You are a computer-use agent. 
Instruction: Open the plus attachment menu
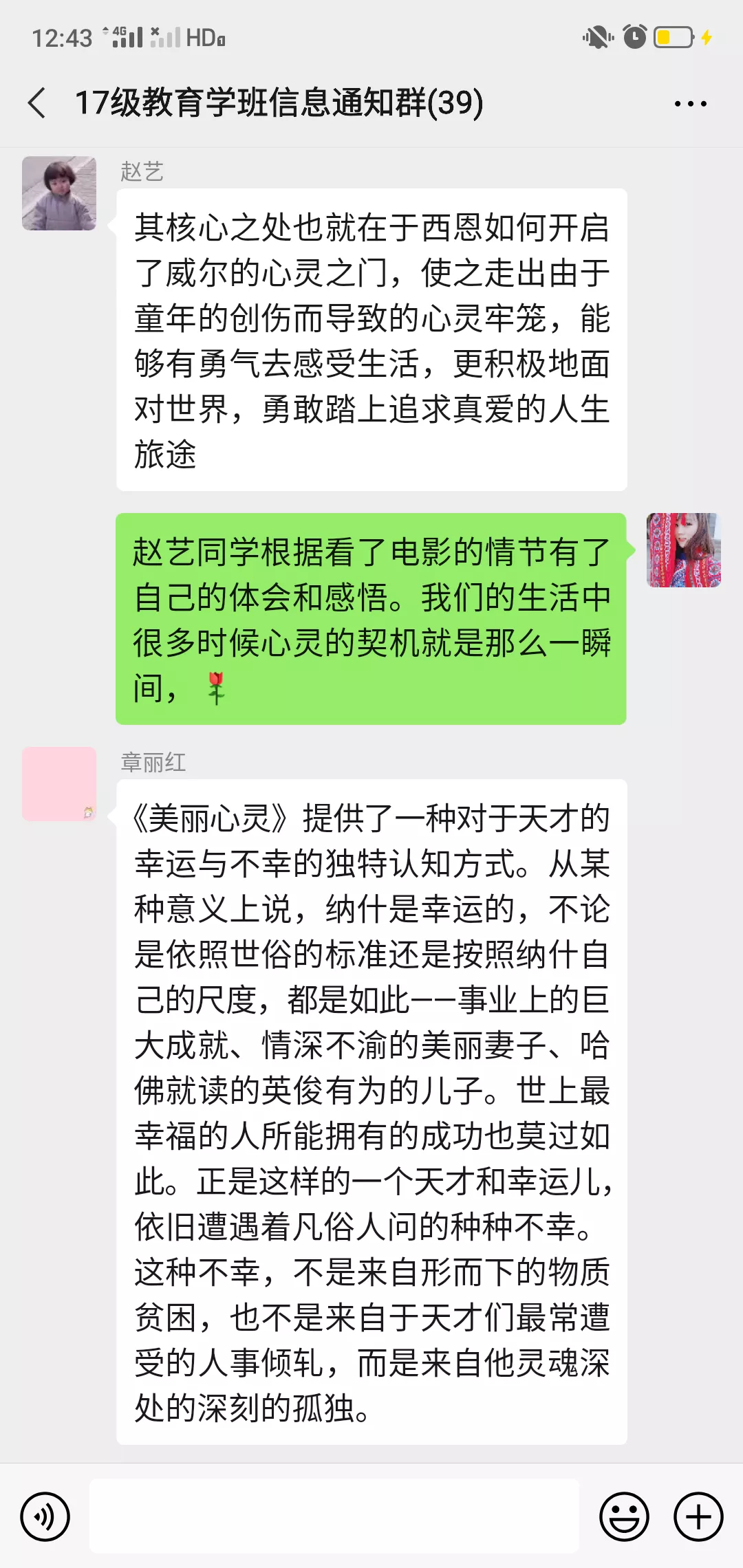tap(698, 1516)
